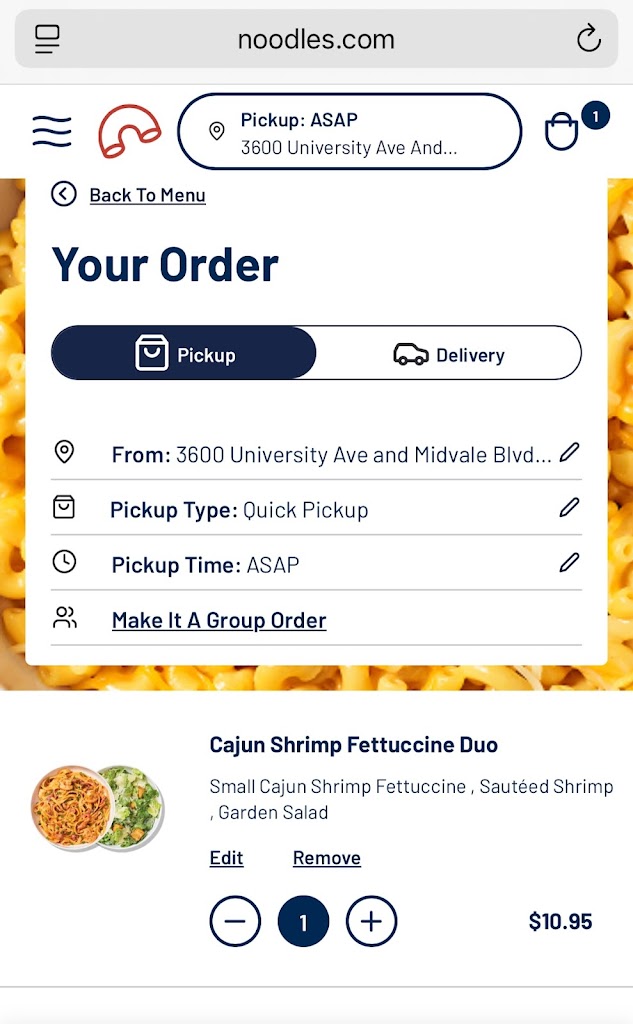The image size is (633, 1024).
Task: Remove the Cajun Shrimp Fettuccine Duo
Action: [326, 858]
